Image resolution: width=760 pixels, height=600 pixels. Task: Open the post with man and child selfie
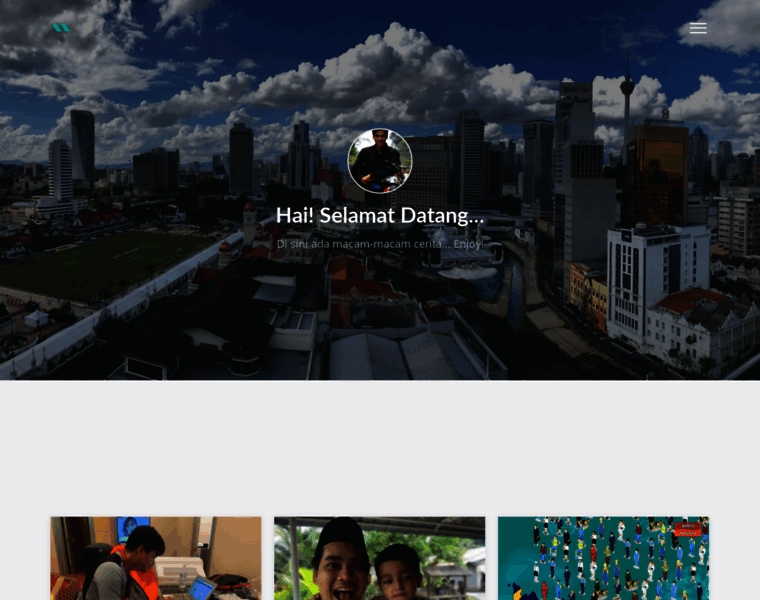(380, 558)
